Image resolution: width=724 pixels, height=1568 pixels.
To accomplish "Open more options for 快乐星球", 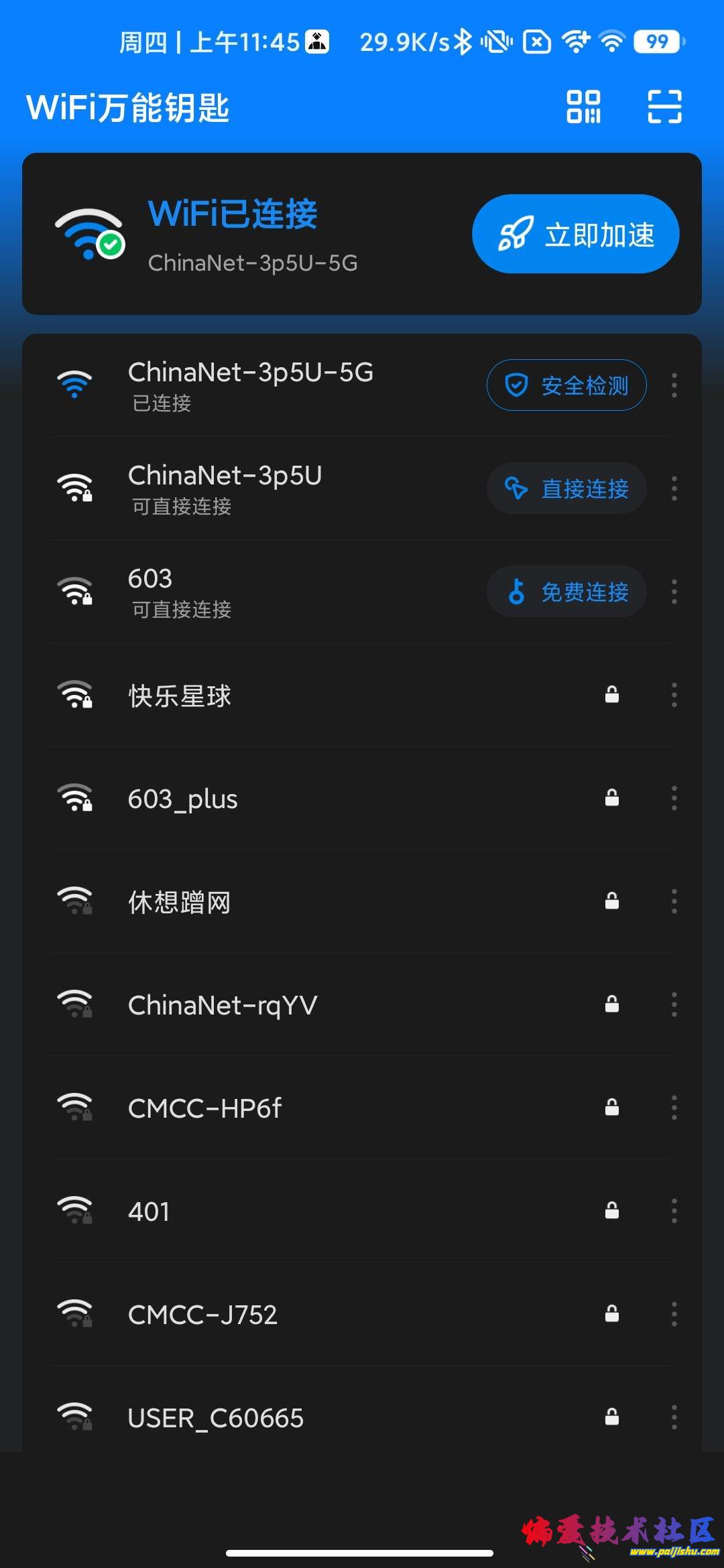I will 674,696.
